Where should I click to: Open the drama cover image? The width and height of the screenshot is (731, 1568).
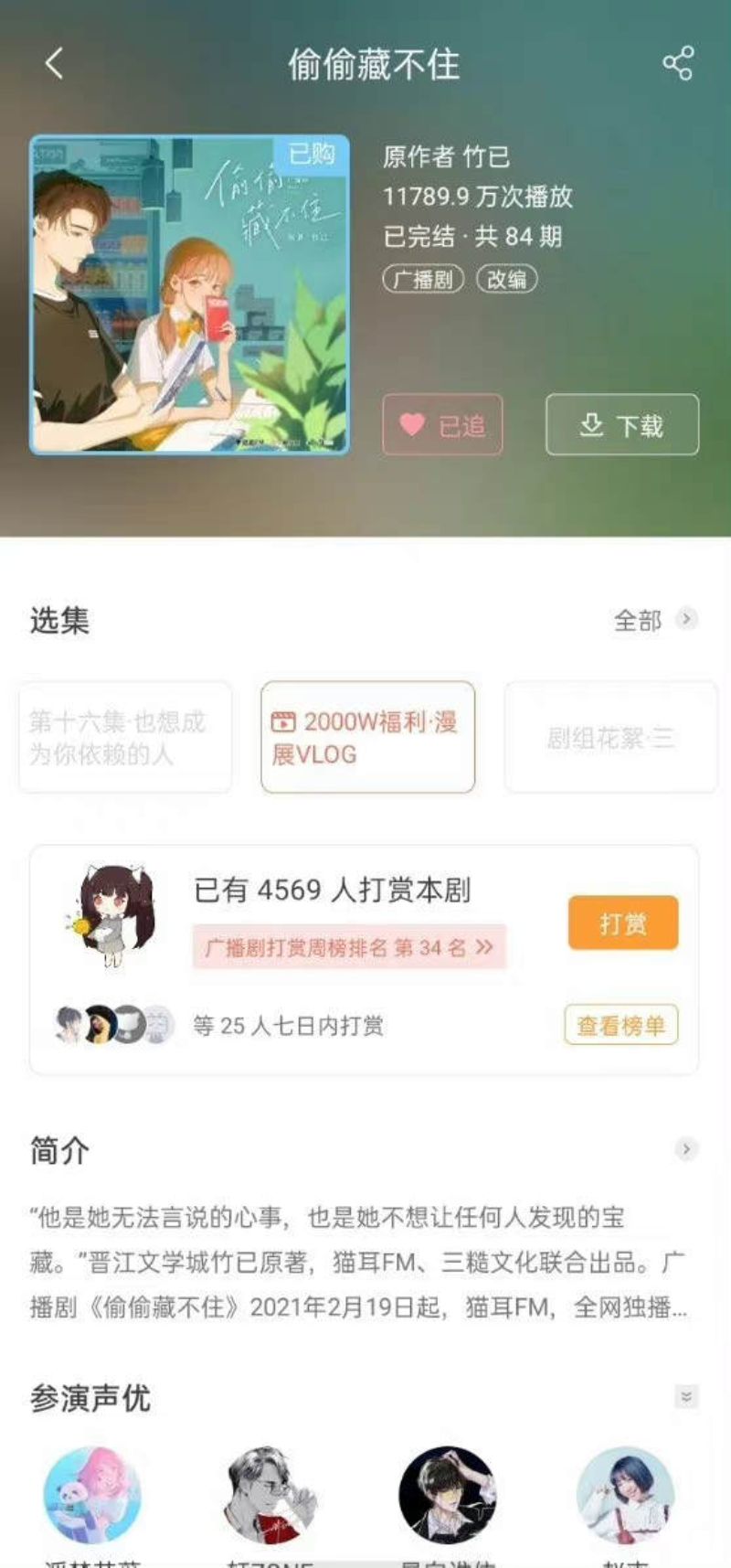pos(189,294)
